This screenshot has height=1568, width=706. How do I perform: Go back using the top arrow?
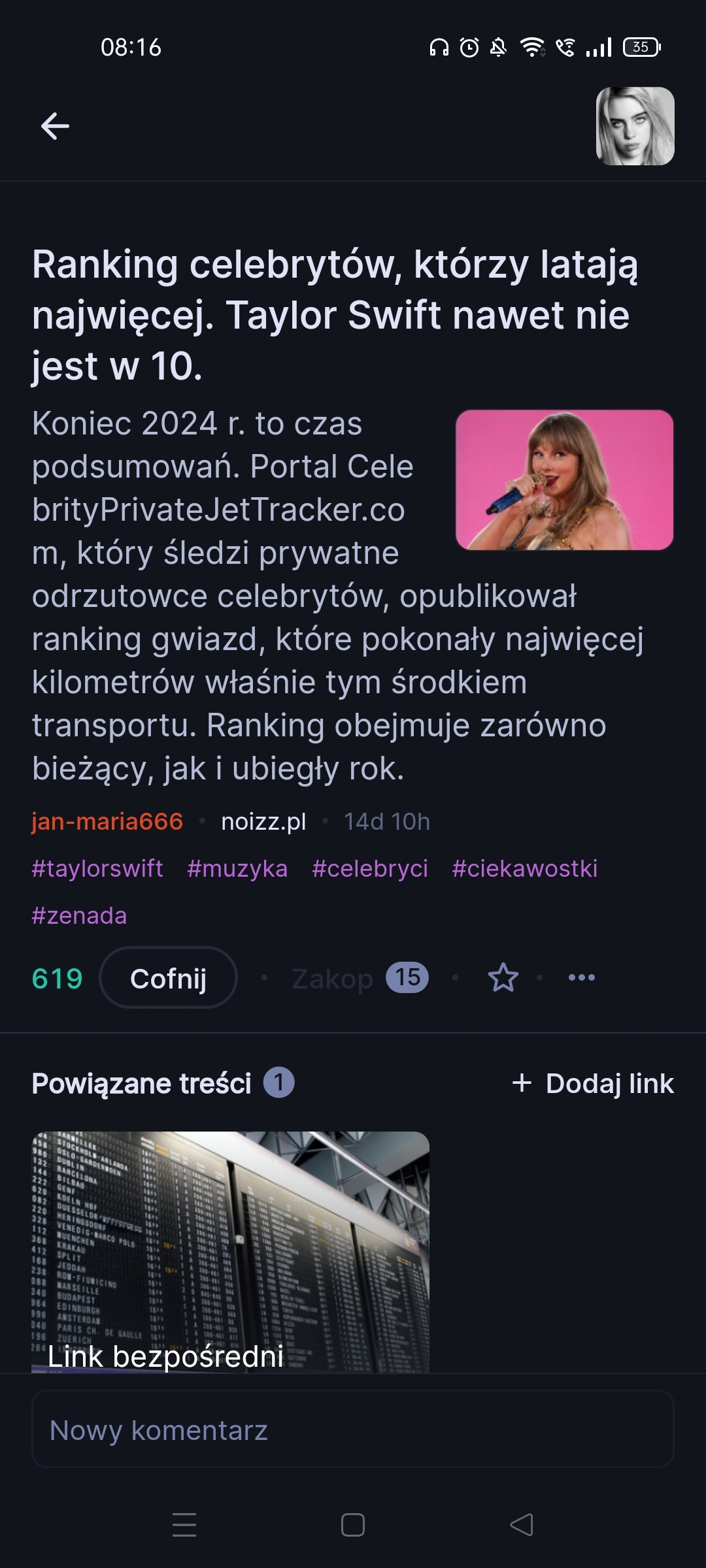(55, 126)
